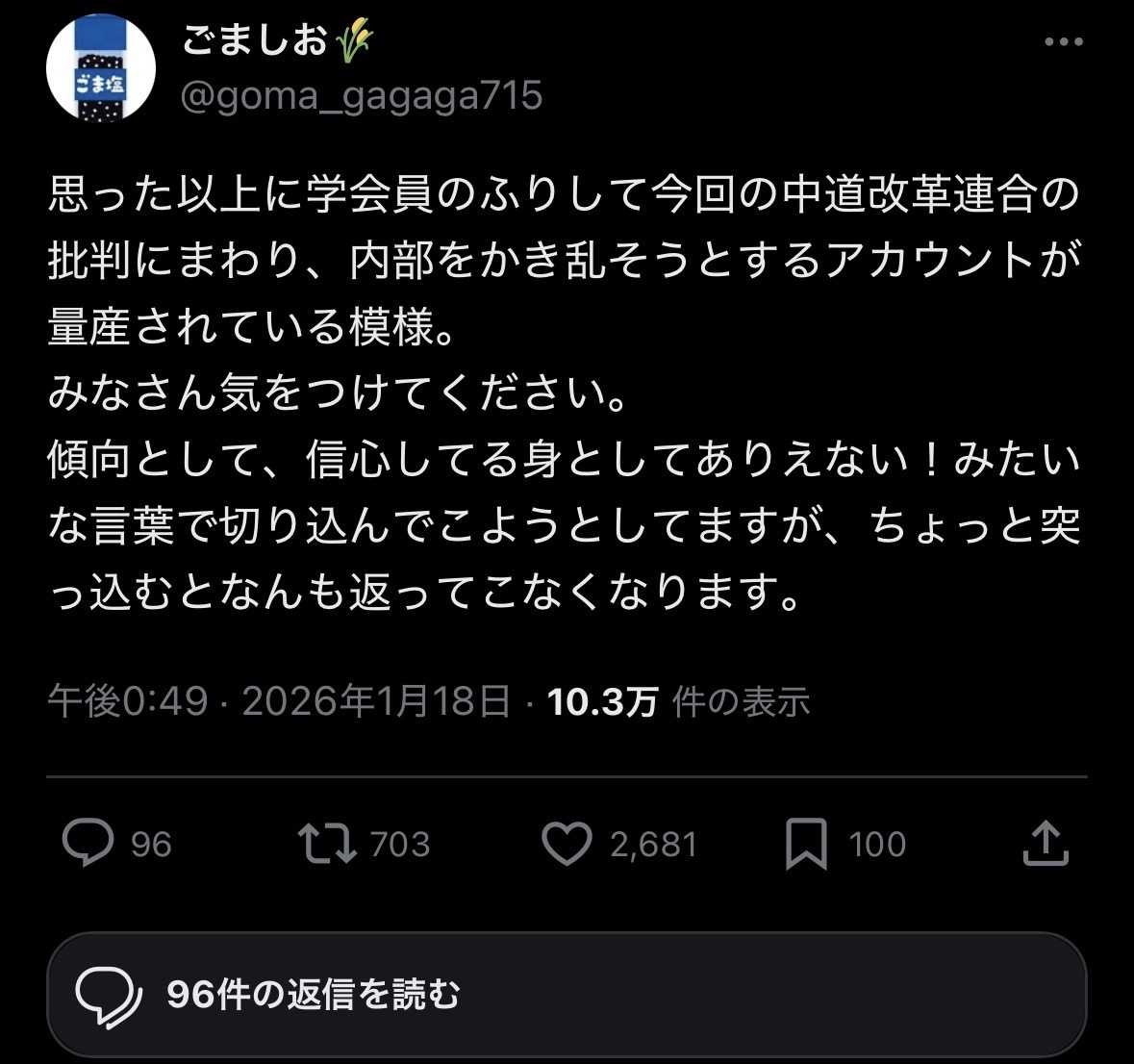Open the @goma_gagaga715 handle
Viewport: 1134px width, 1064px height.
tap(362, 95)
